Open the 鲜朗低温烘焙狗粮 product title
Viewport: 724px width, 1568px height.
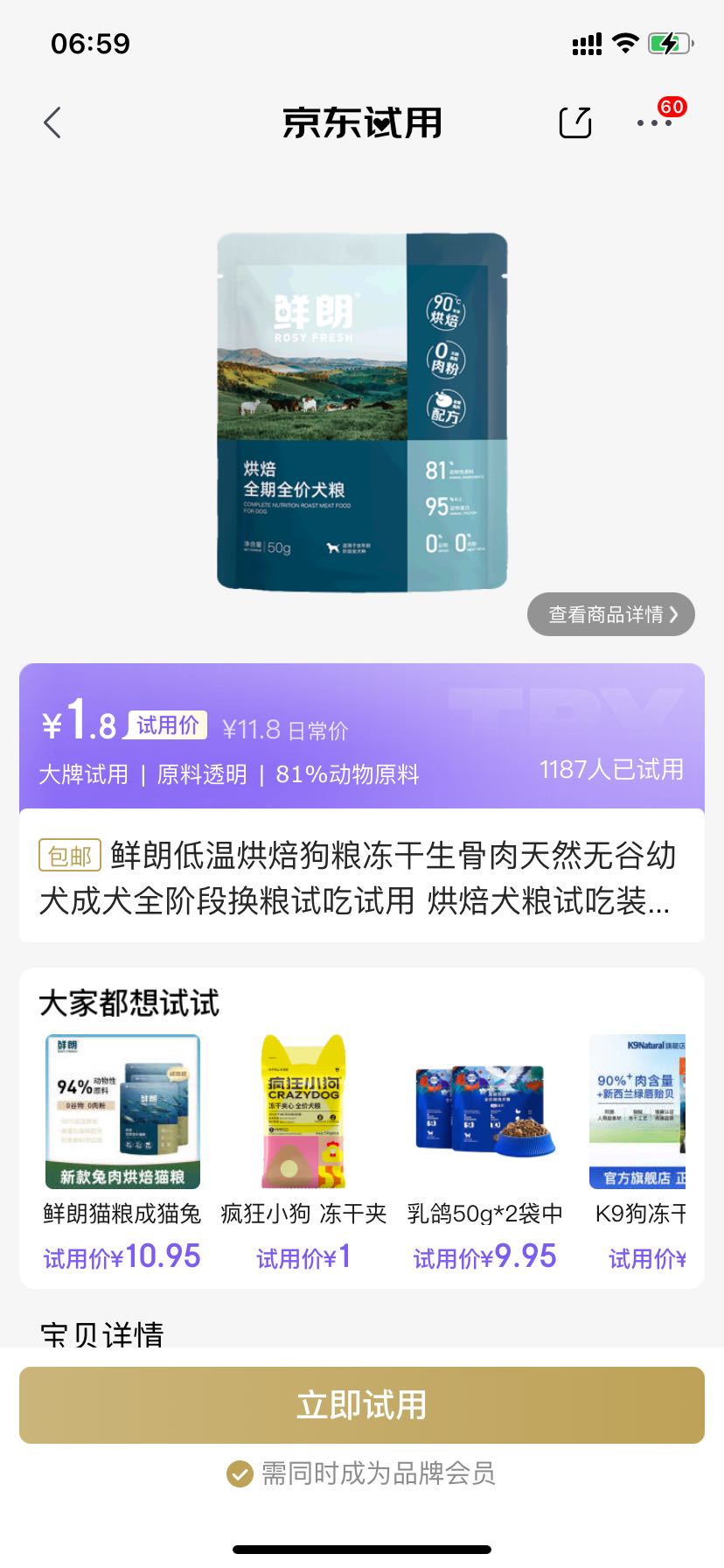tap(358, 878)
